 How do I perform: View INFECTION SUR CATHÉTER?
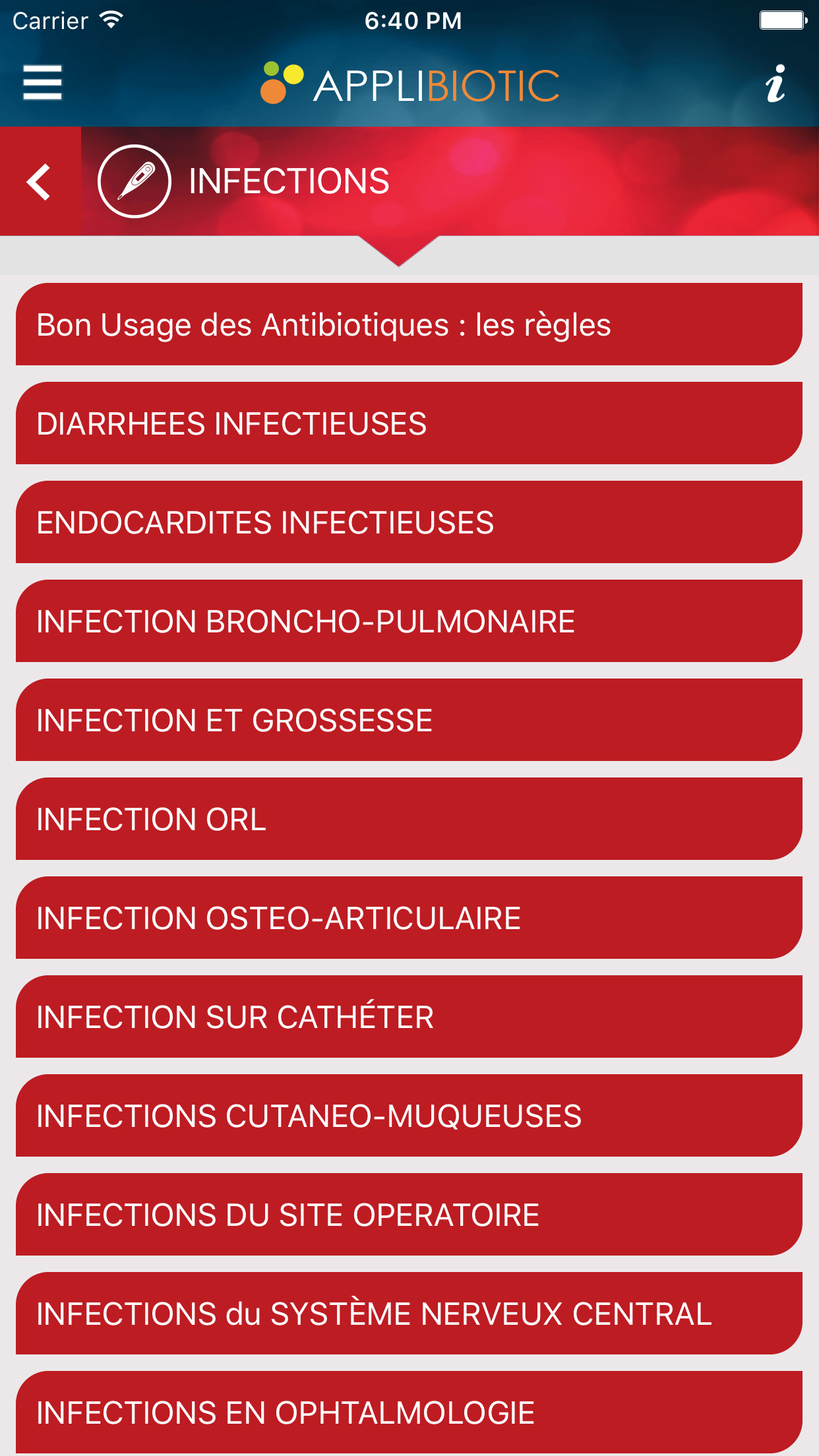(409, 1017)
